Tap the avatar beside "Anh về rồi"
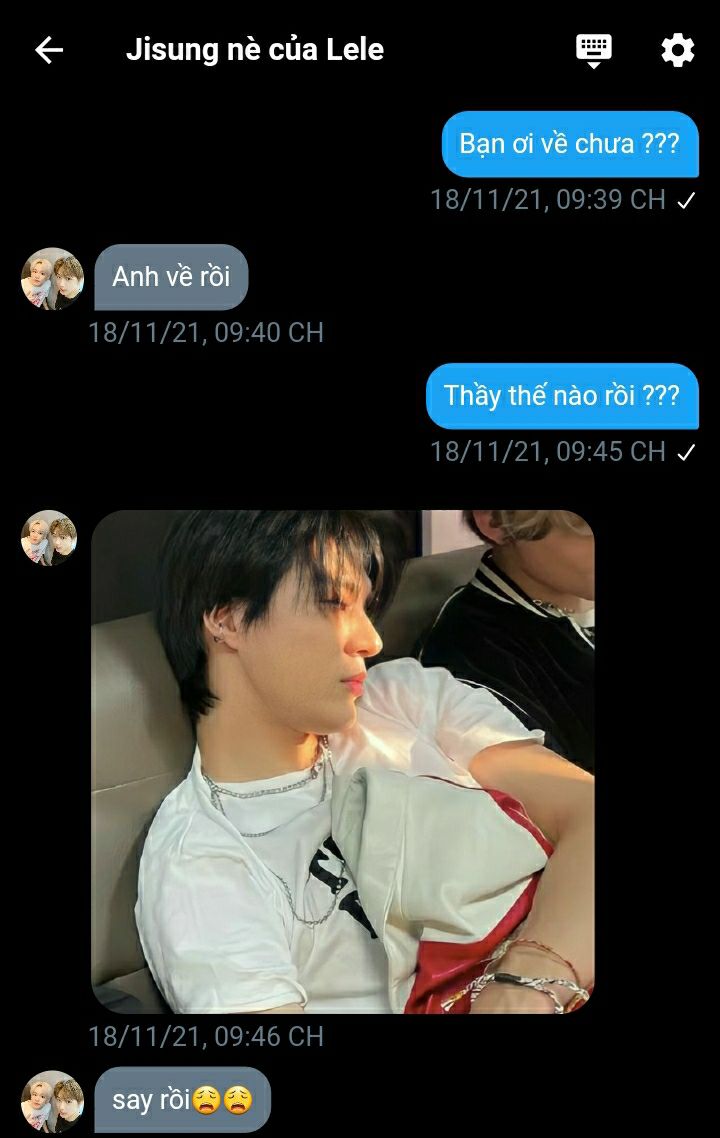The width and height of the screenshot is (720, 1138). point(51,278)
